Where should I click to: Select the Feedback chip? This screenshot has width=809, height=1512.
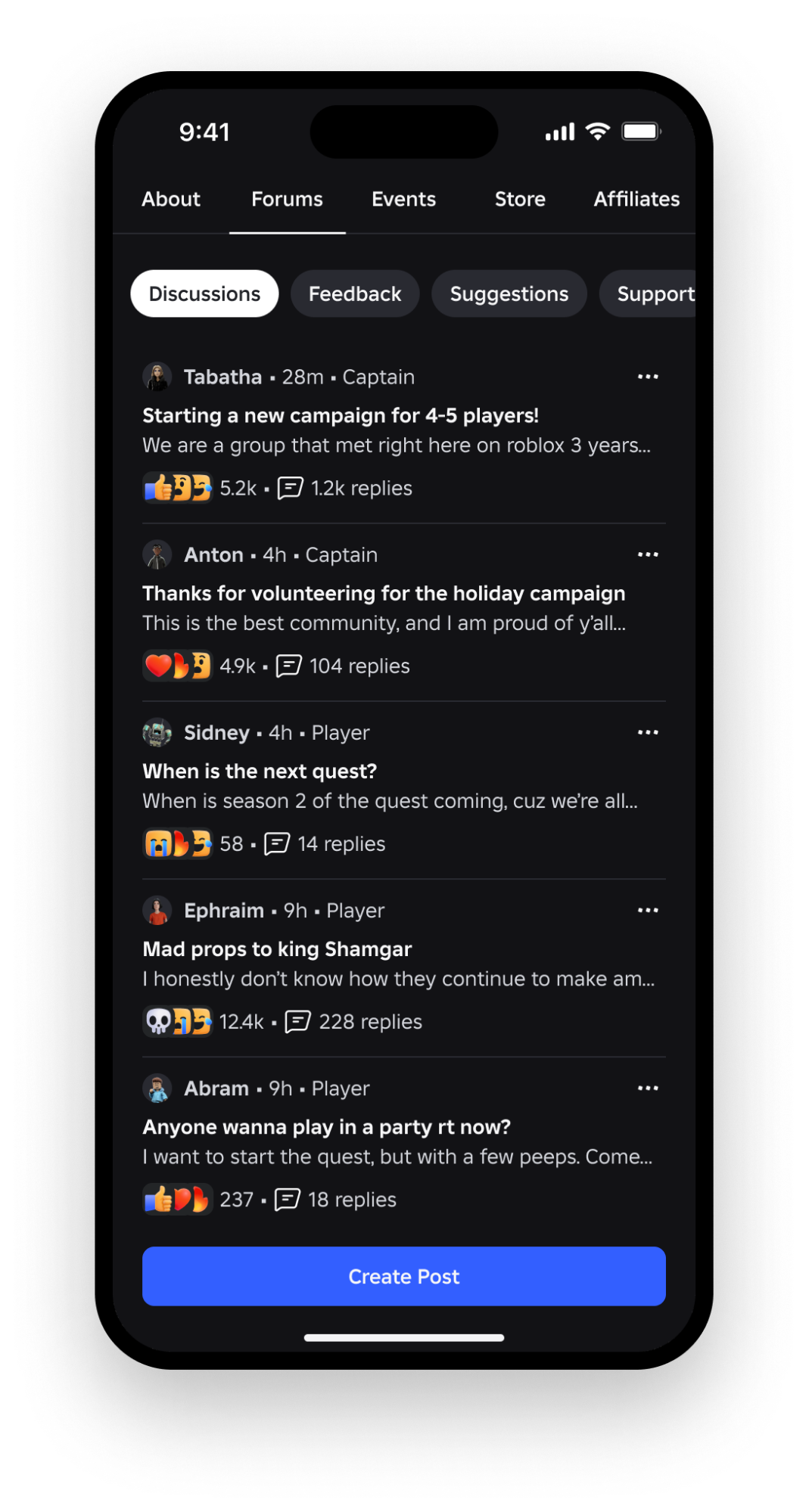355,293
